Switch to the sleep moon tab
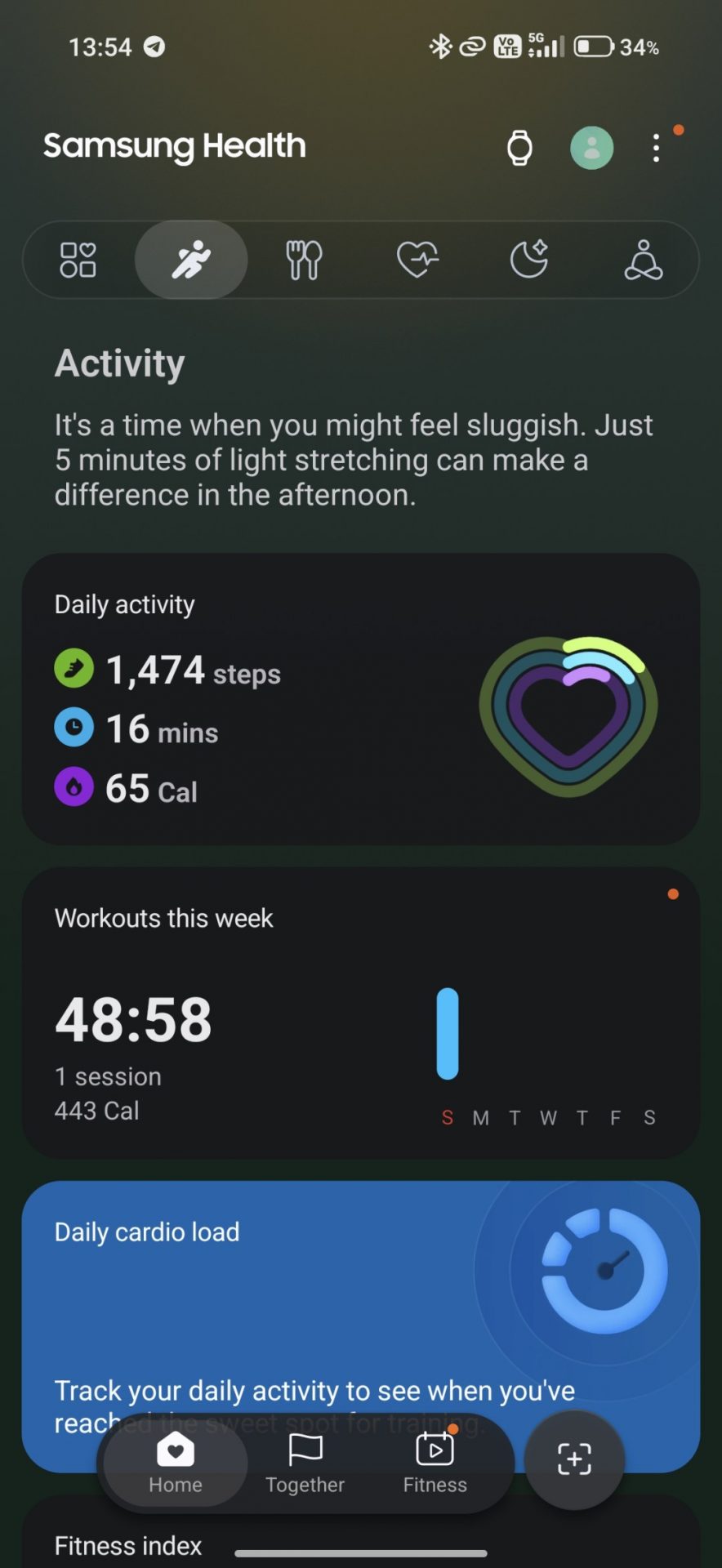This screenshot has height=1568, width=722. point(529,260)
